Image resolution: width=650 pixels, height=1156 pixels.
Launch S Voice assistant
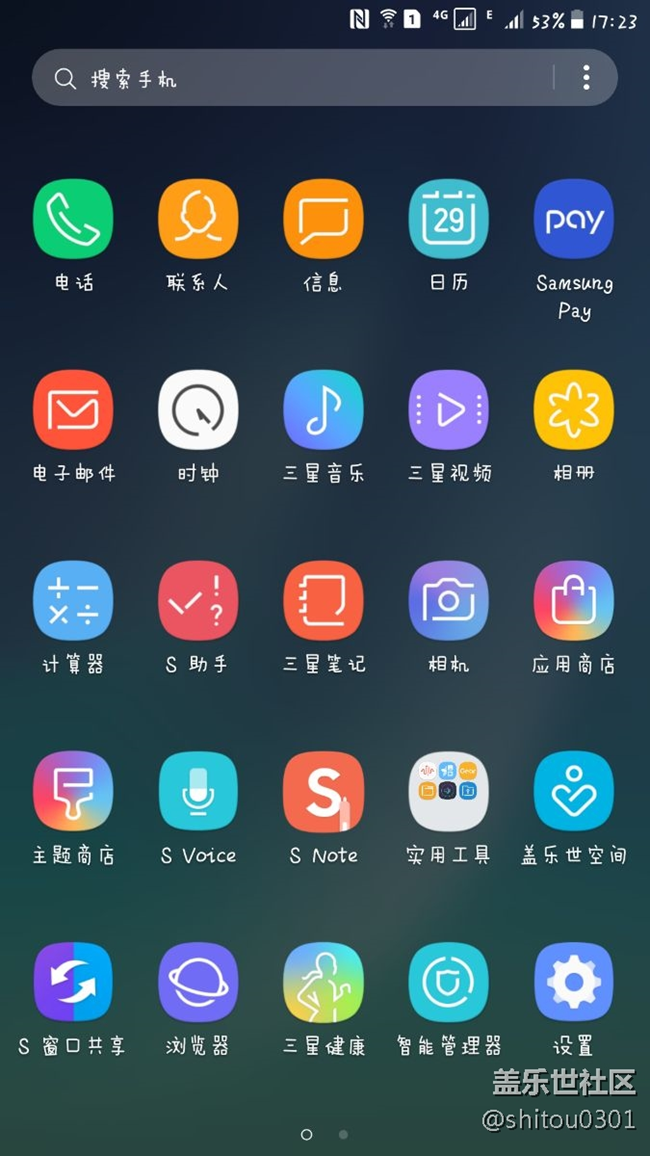pos(198,792)
